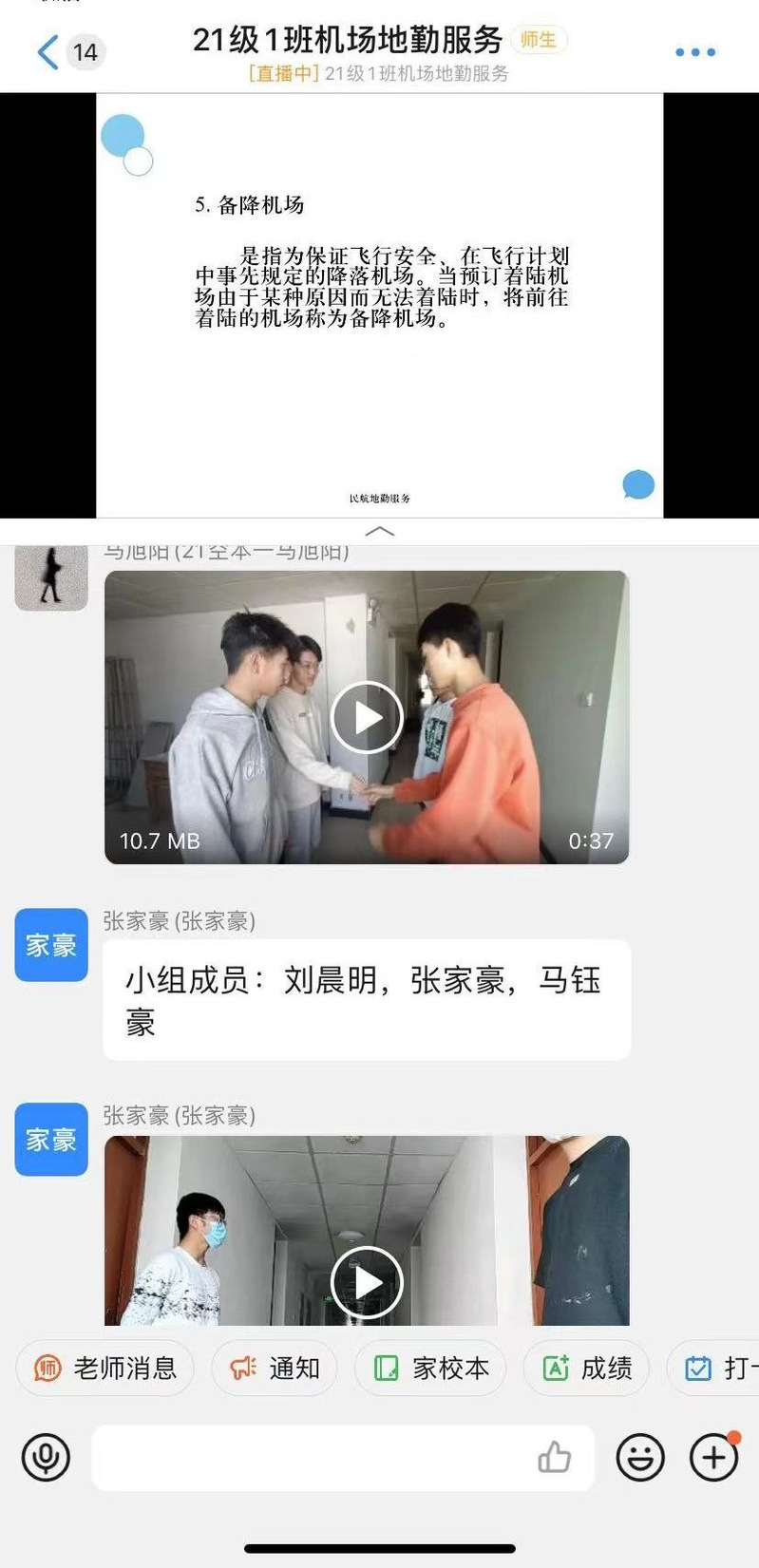Play the 0:37 handshake video
Image resolution: width=759 pixels, height=1568 pixels.
367,717
